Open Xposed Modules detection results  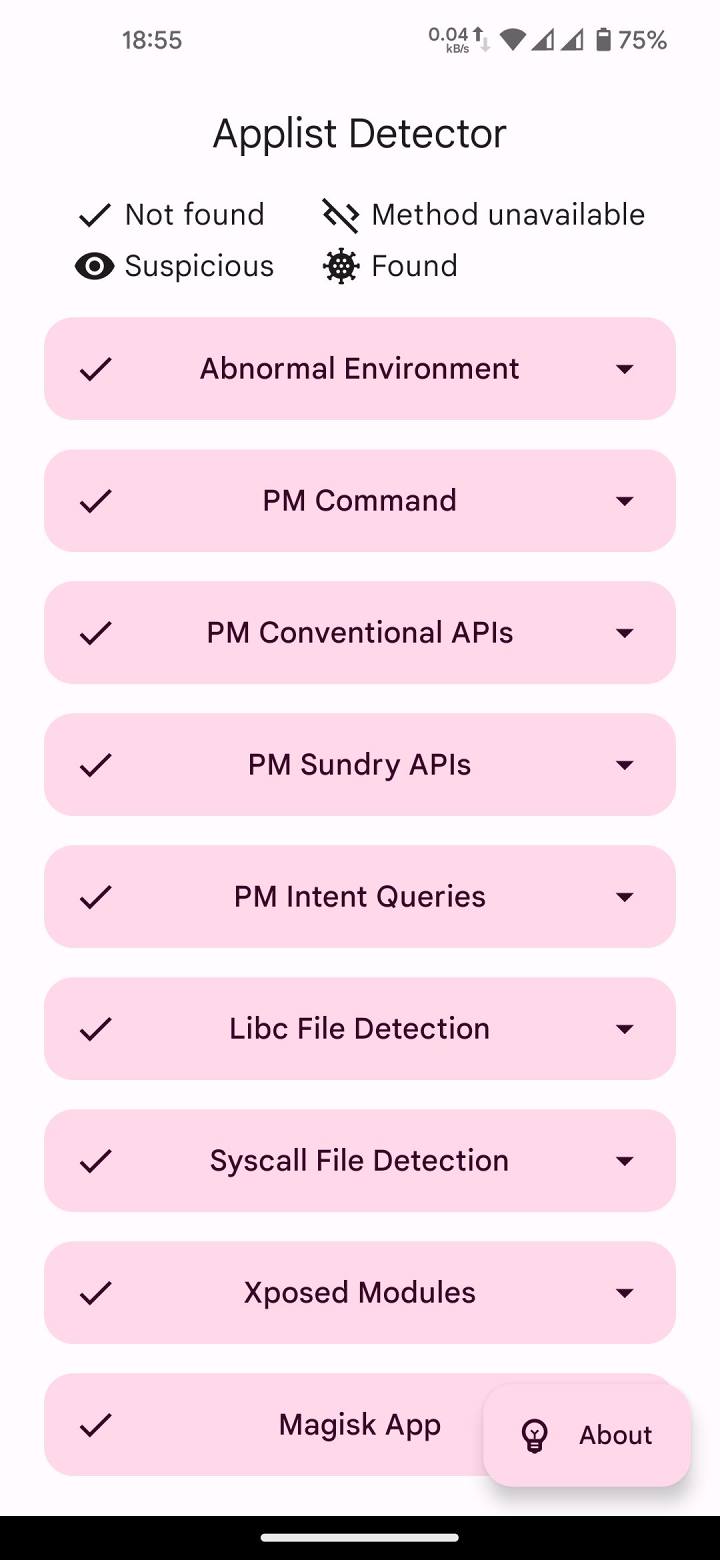pos(624,1293)
